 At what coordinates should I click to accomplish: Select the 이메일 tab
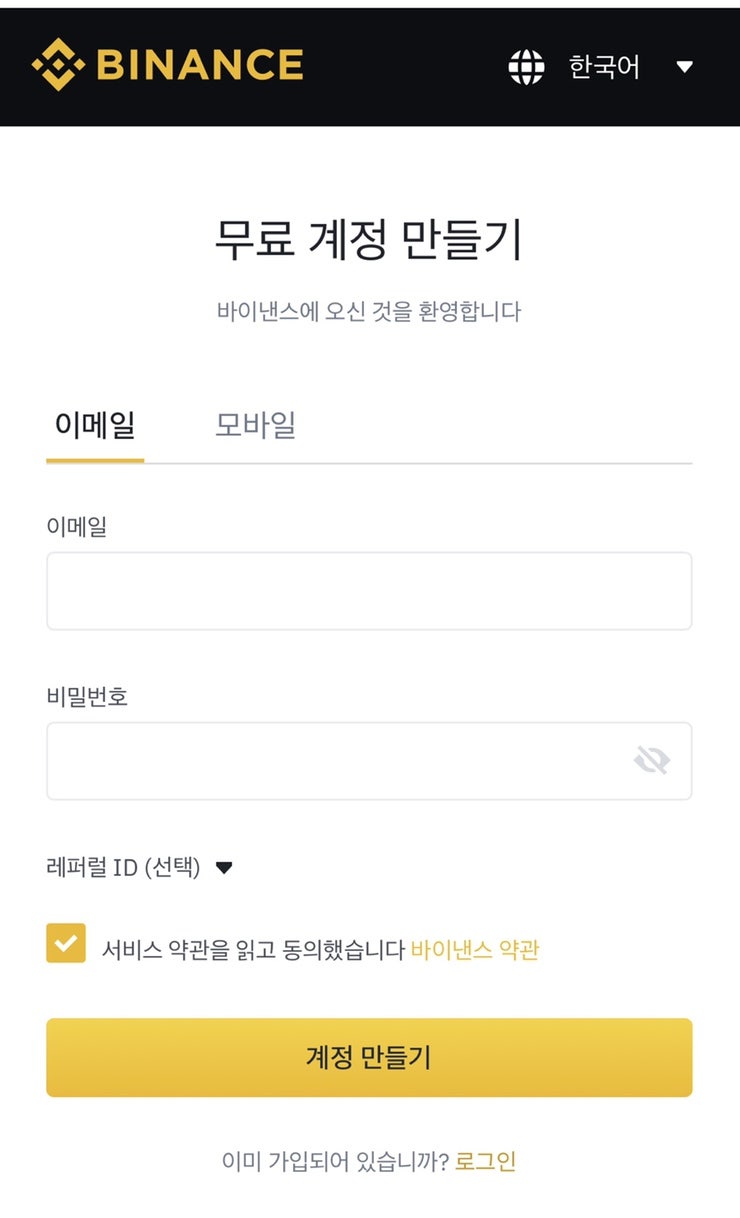[x=95, y=425]
